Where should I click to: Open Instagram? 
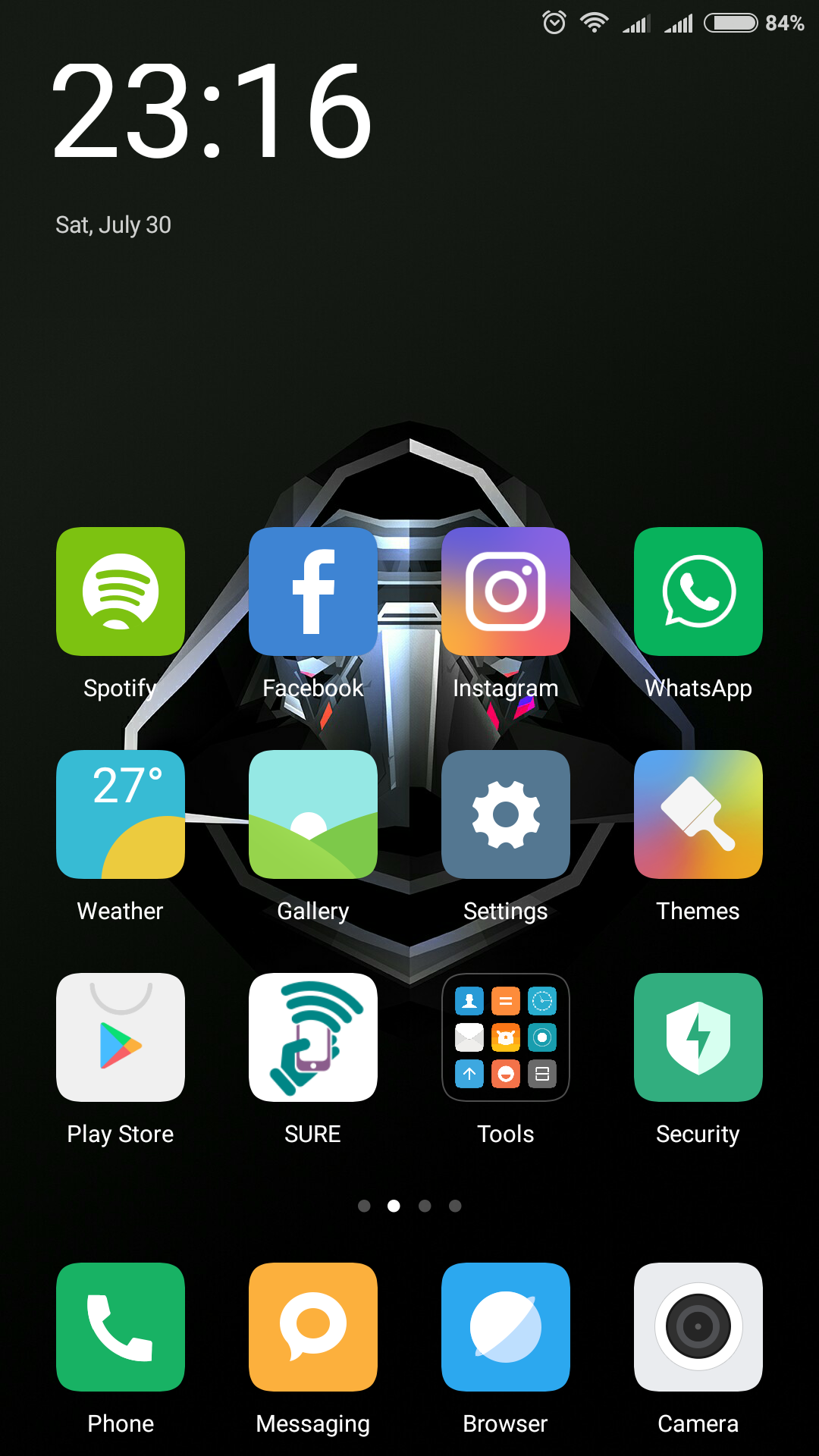pos(506,591)
